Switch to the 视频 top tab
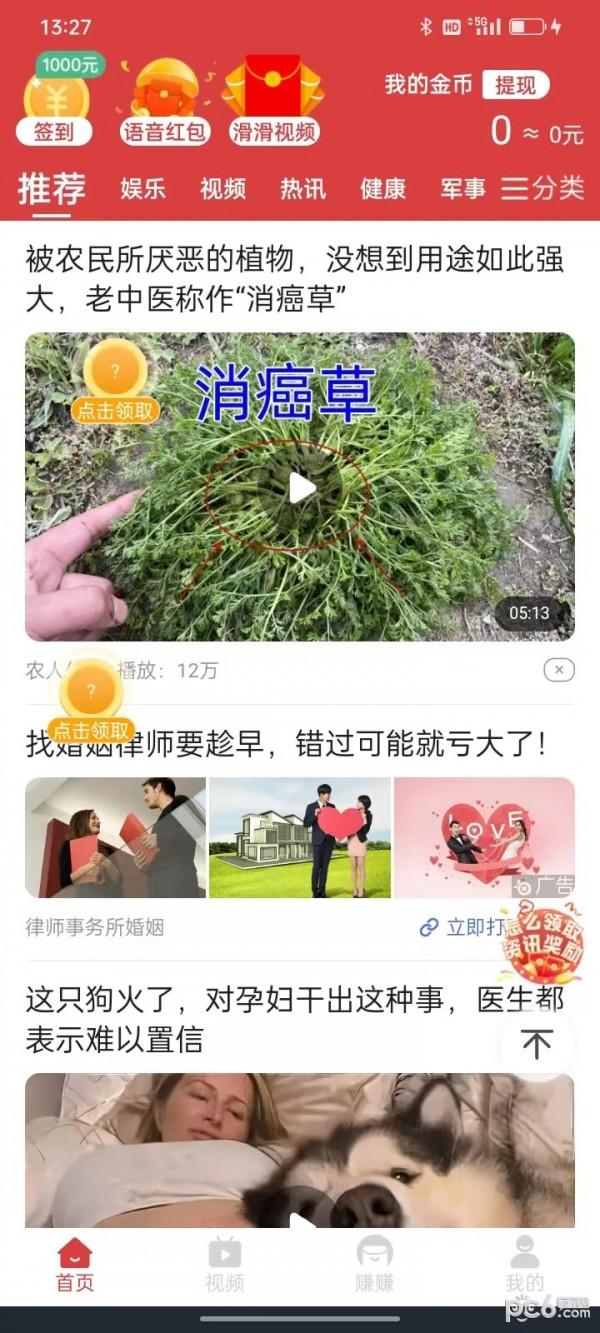Screen dimensions: 600x1333 coord(222,188)
